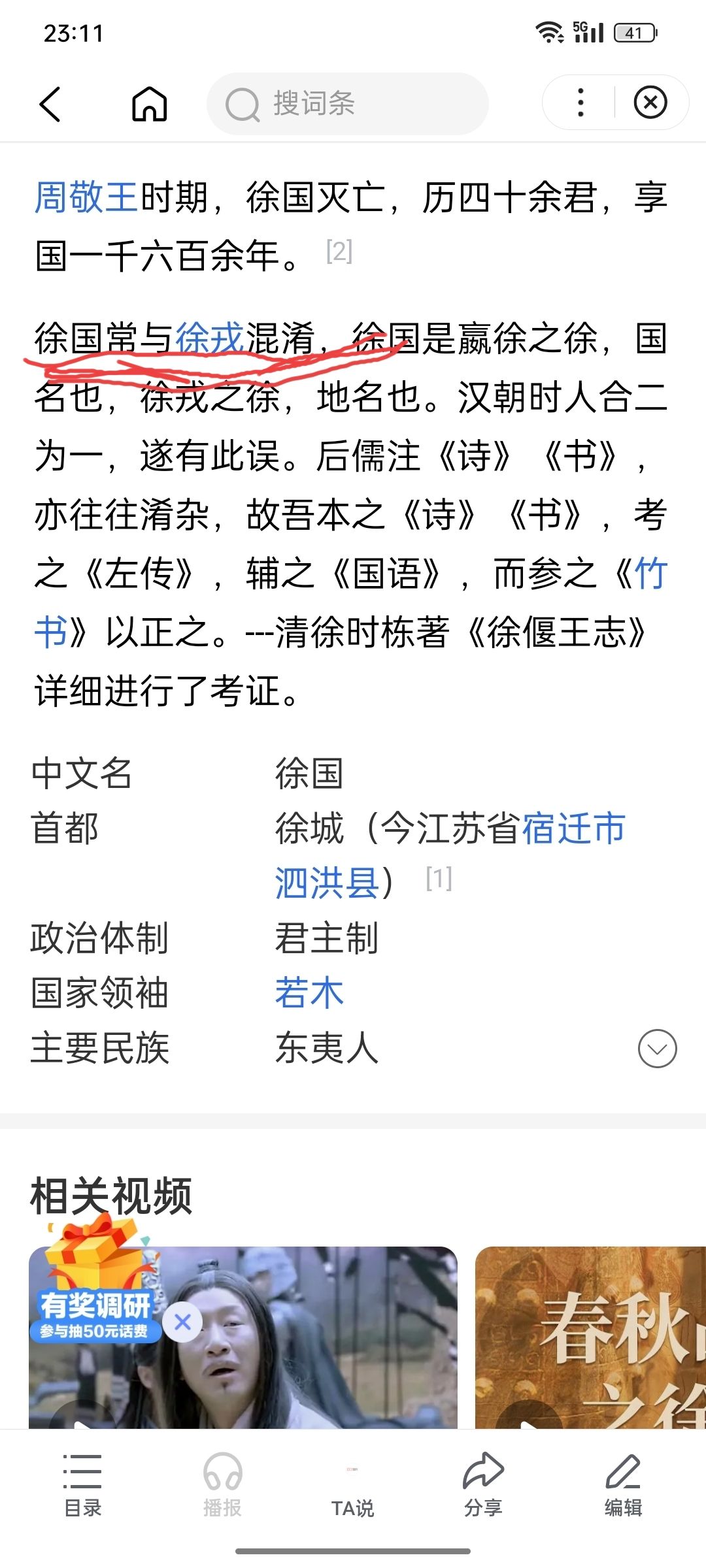Screen dimensions: 706x1568
Task: Open the home icon
Action: click(150, 104)
